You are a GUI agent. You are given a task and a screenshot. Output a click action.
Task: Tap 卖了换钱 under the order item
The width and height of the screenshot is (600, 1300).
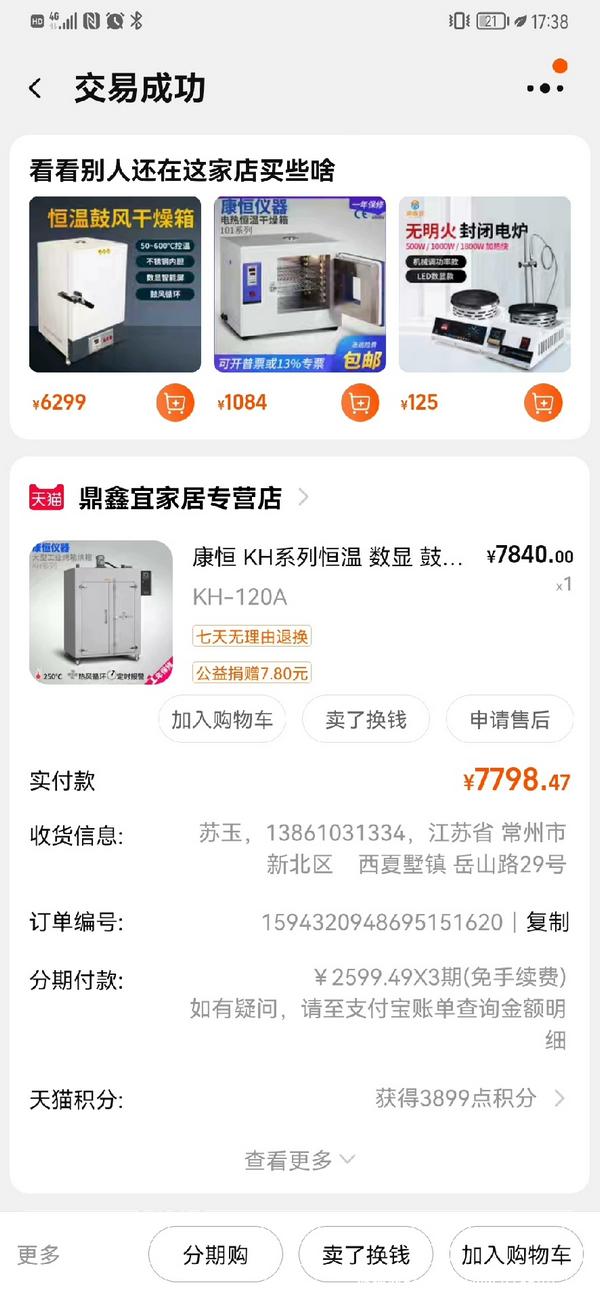365,719
